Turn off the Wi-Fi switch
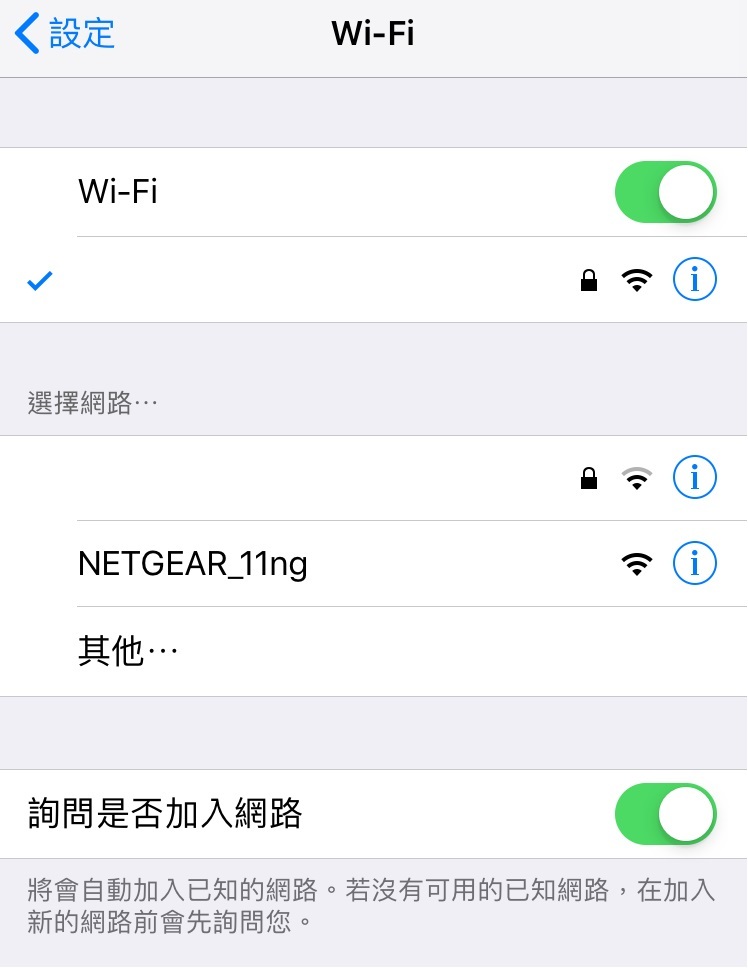This screenshot has height=968, width=748. click(x=665, y=191)
